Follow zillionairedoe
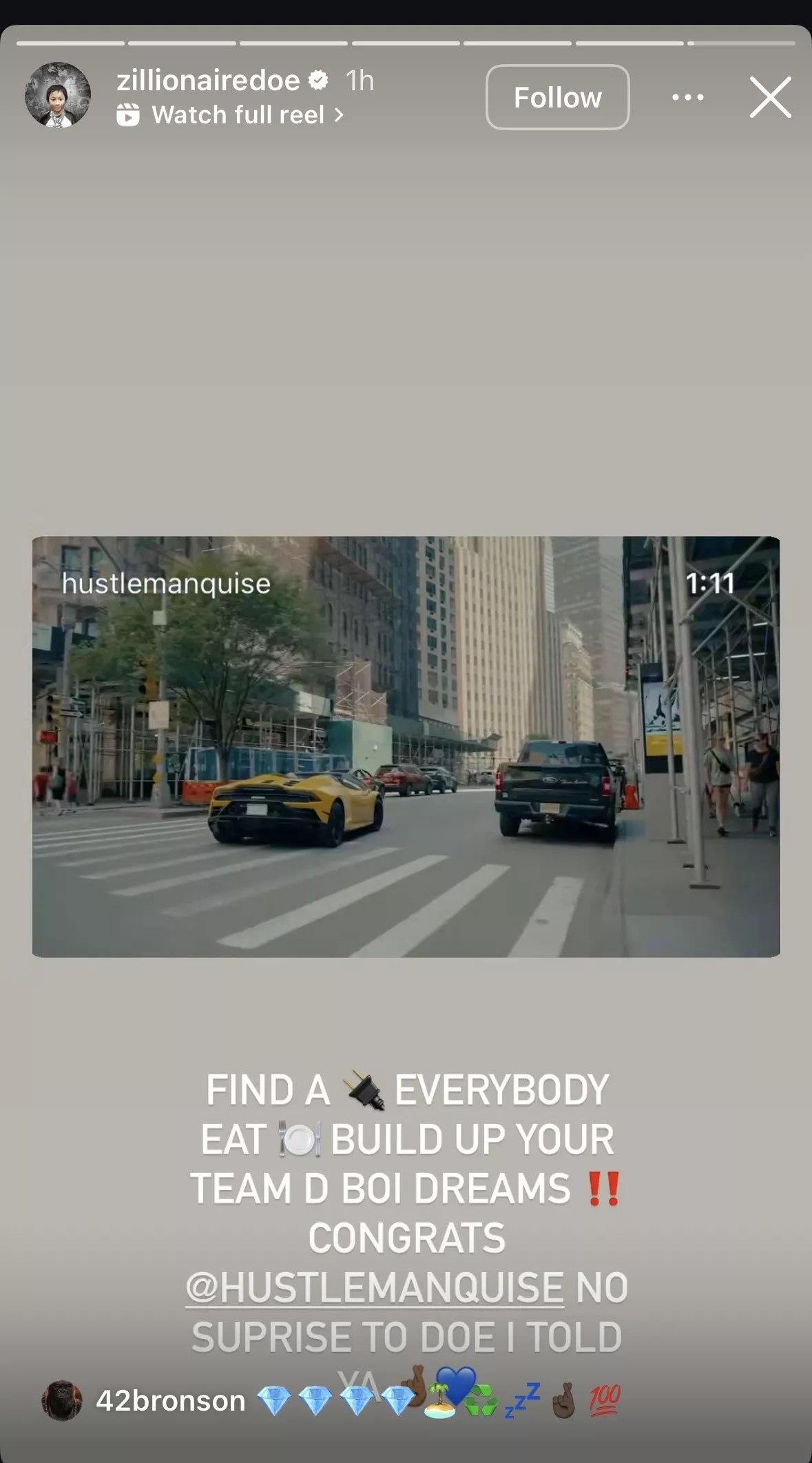Screen dimensions: 812x1463 pos(557,97)
